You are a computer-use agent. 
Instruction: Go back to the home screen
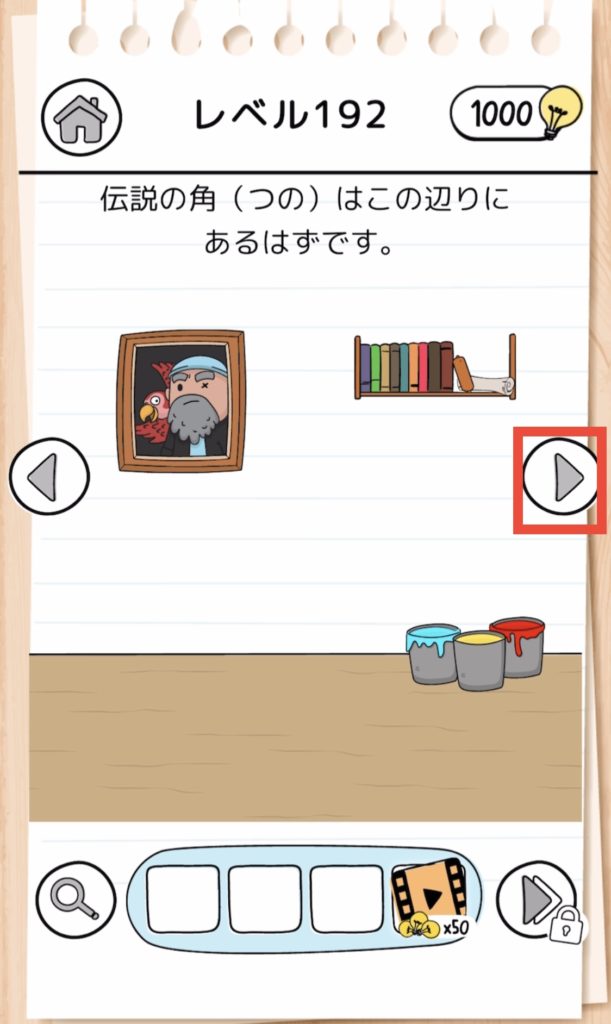(x=81, y=119)
